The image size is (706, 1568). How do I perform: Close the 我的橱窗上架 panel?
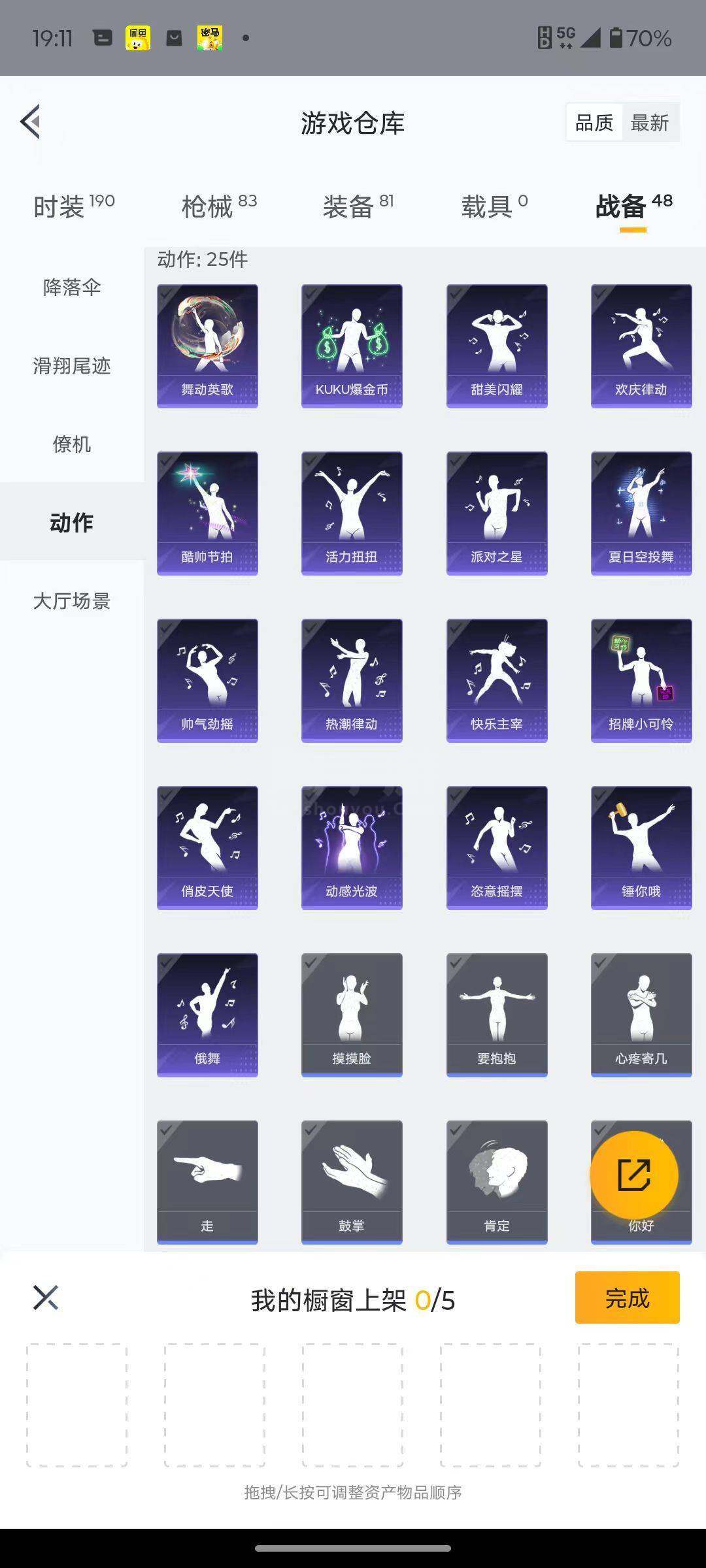(x=46, y=1298)
